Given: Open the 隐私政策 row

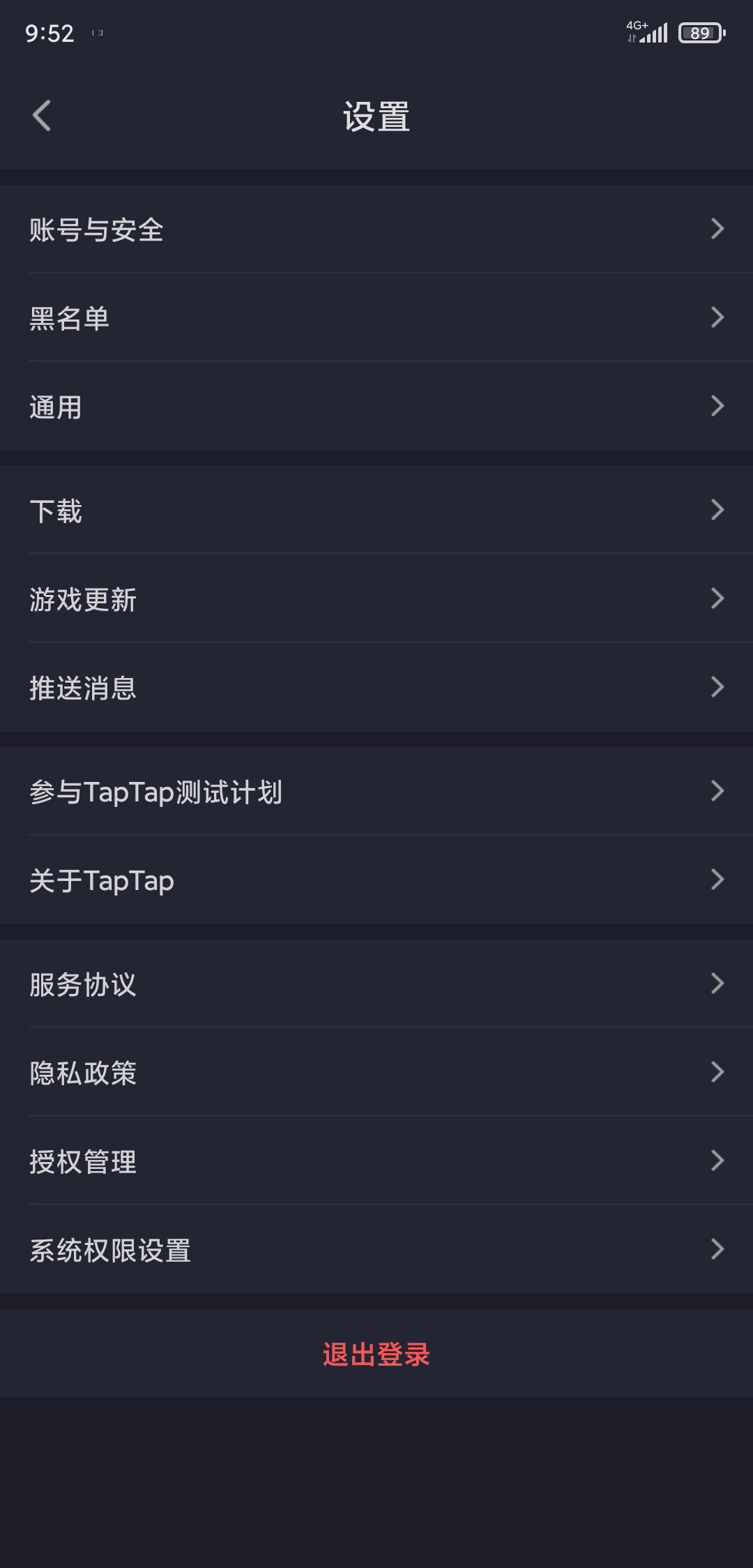Looking at the screenshot, I should [376, 1073].
